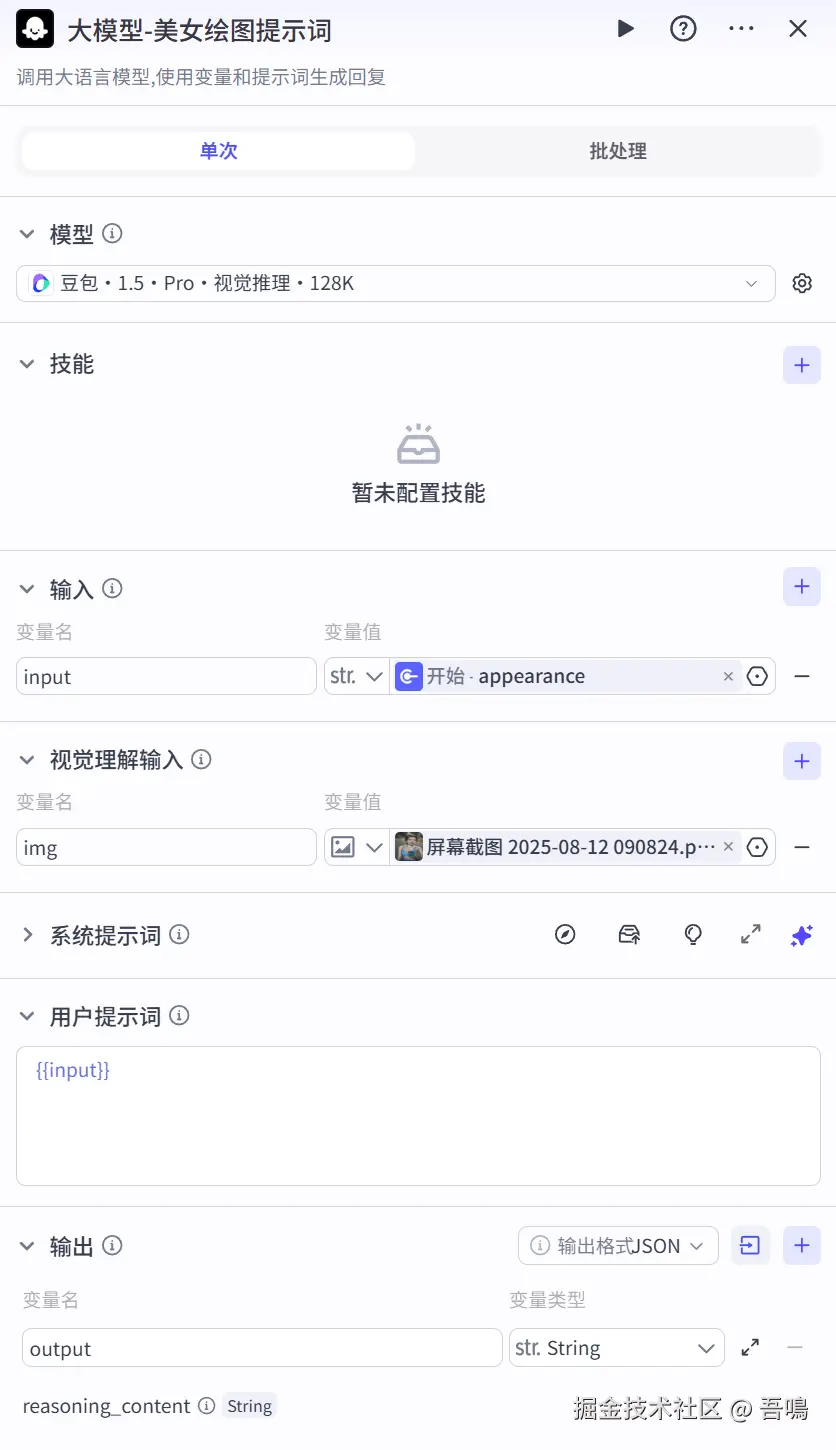836x1450 pixels.
Task: Open the 输出格式JSON dropdown
Action: pyautogui.click(x=618, y=1246)
